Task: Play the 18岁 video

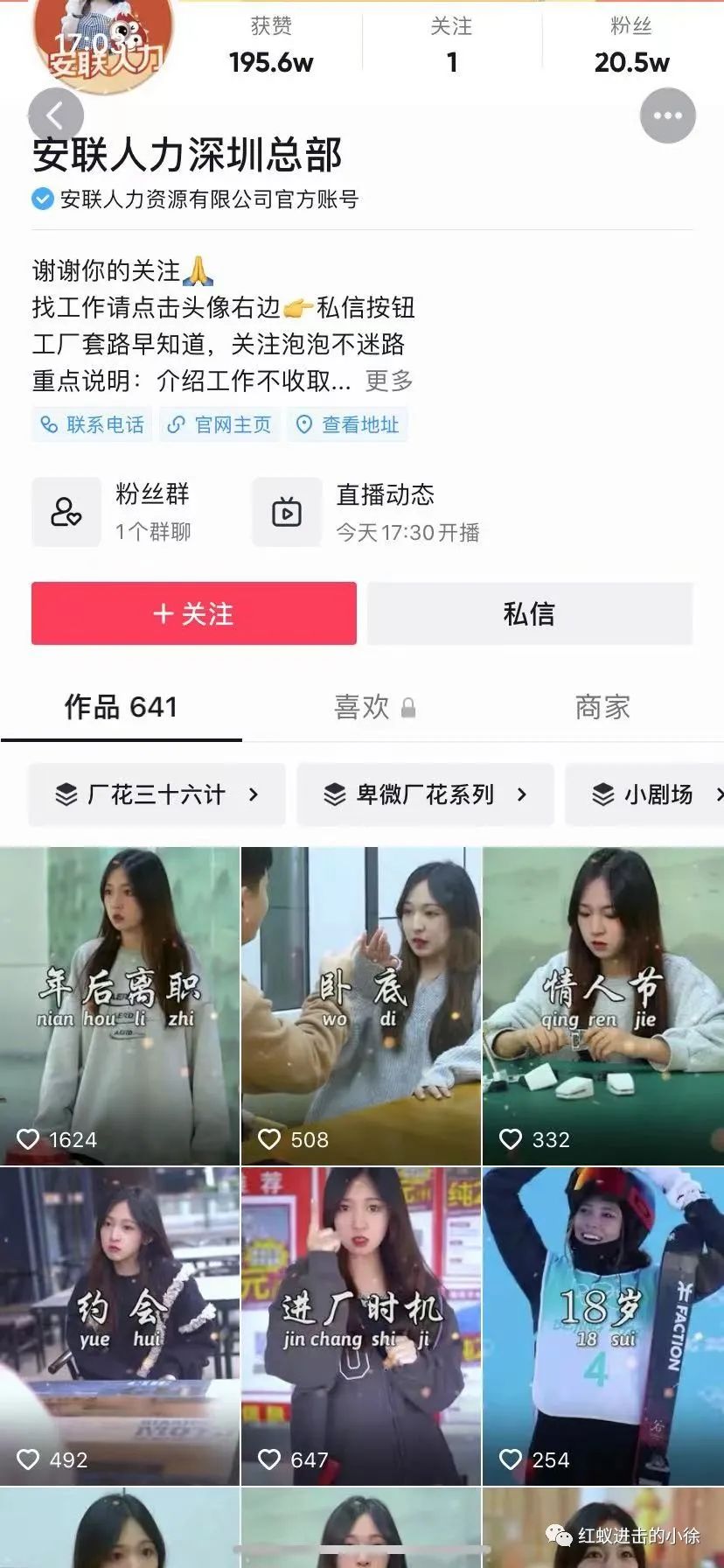Action: click(603, 1326)
